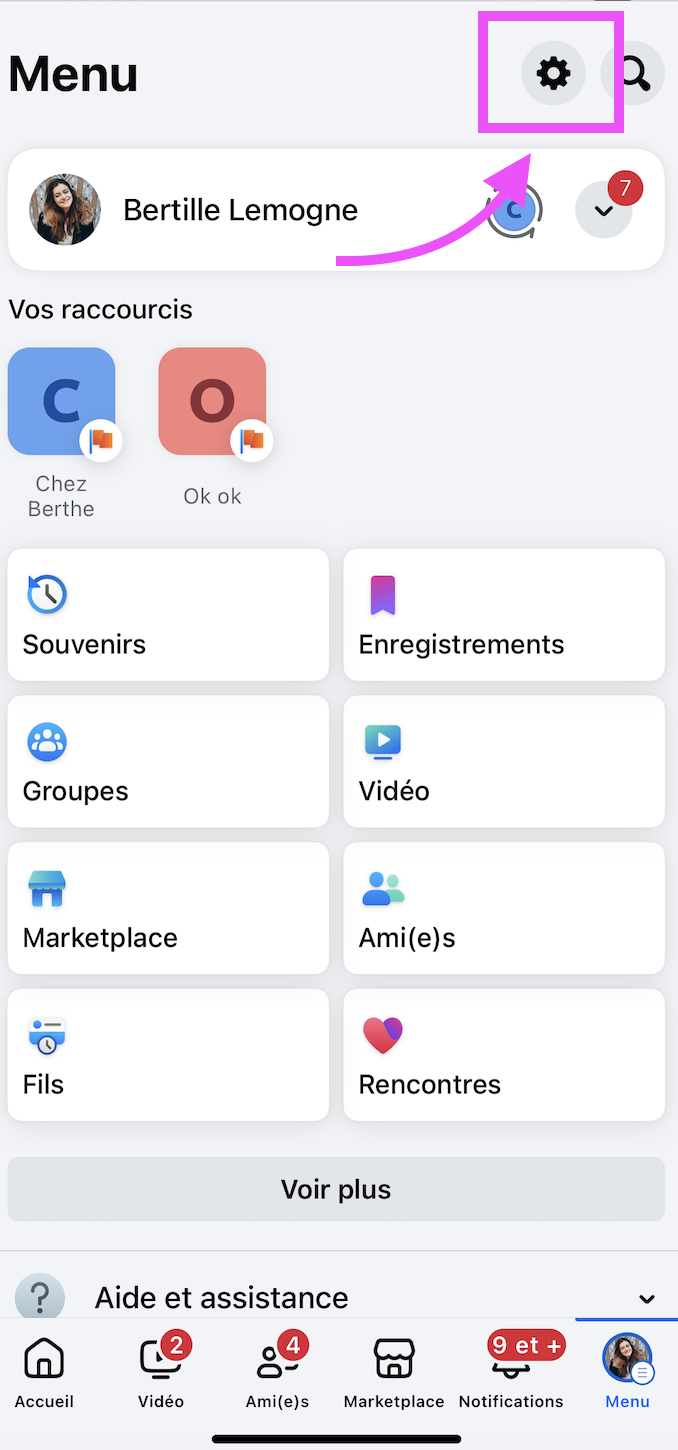Tap the search magnifier icon
Image resolution: width=678 pixels, height=1450 pixels.
click(633, 73)
